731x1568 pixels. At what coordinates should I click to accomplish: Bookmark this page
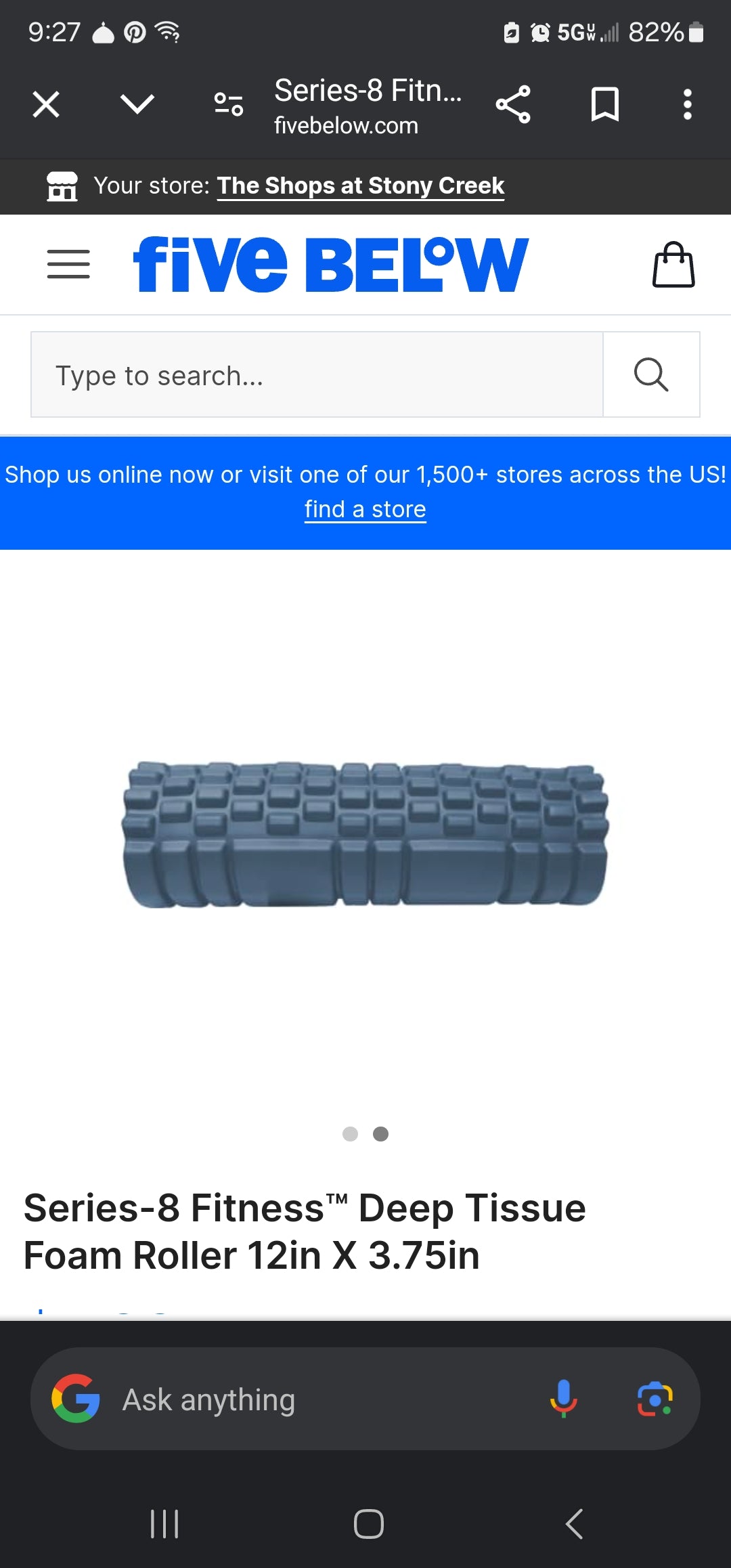(x=604, y=105)
